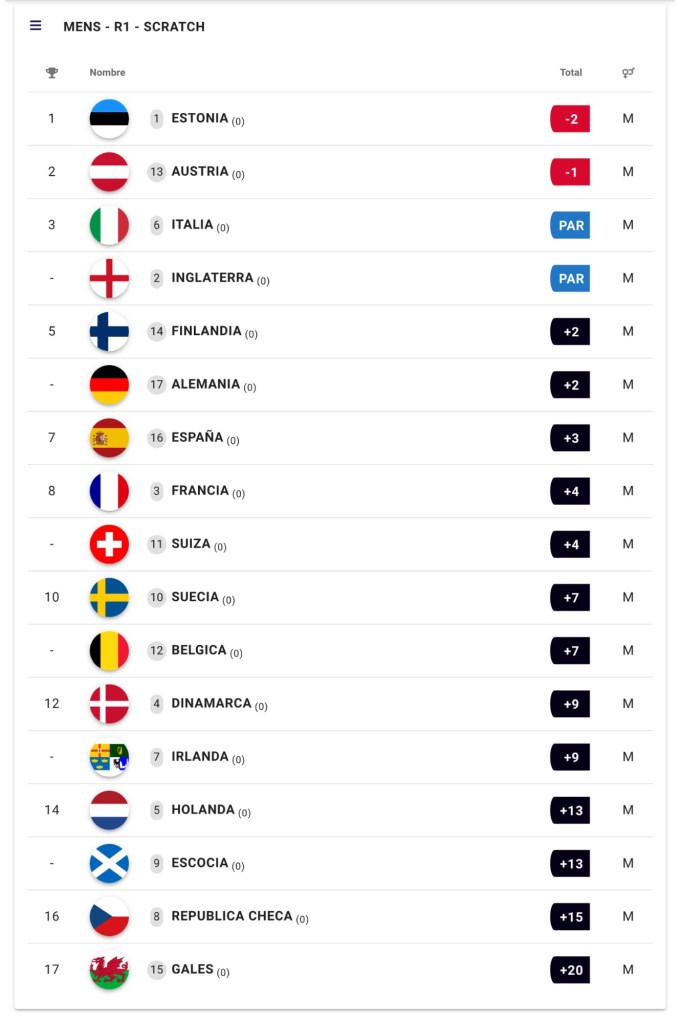View the Alemania team row
The image size is (682, 1023).
pyautogui.click(x=205, y=384)
